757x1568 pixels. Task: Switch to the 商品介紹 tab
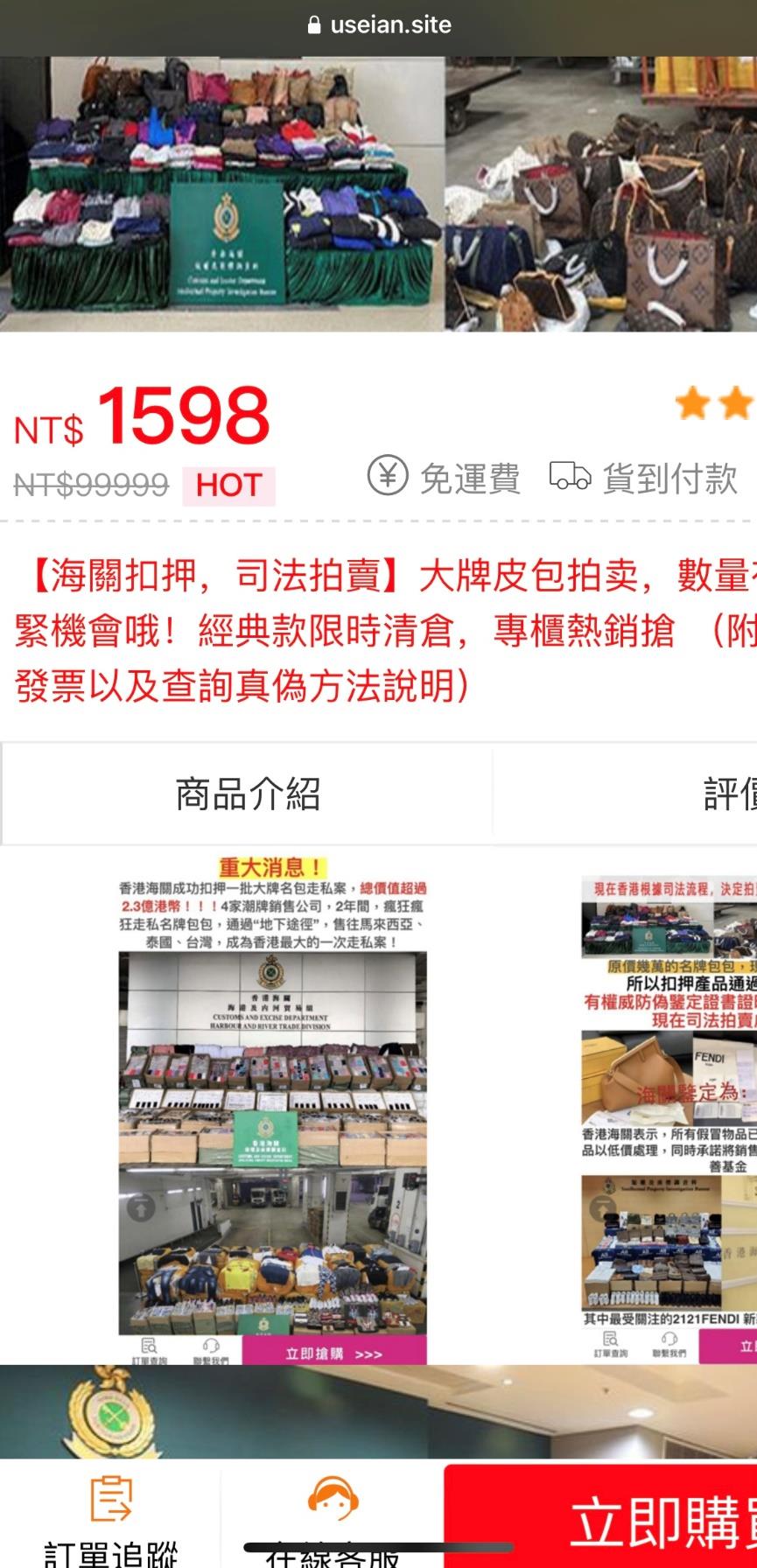(248, 794)
